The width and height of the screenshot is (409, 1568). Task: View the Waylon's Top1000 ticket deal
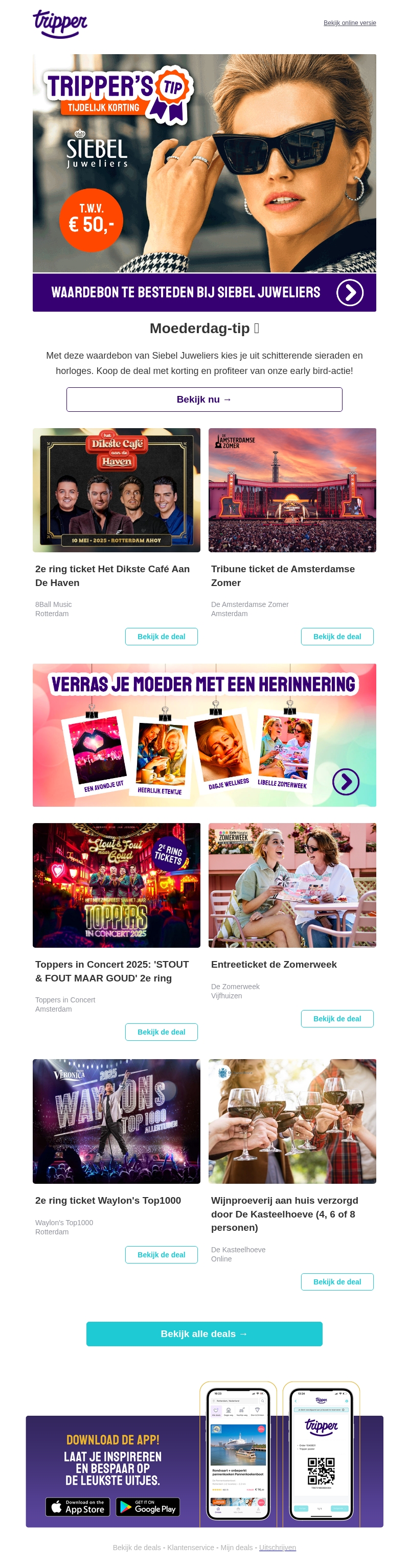(x=161, y=1254)
